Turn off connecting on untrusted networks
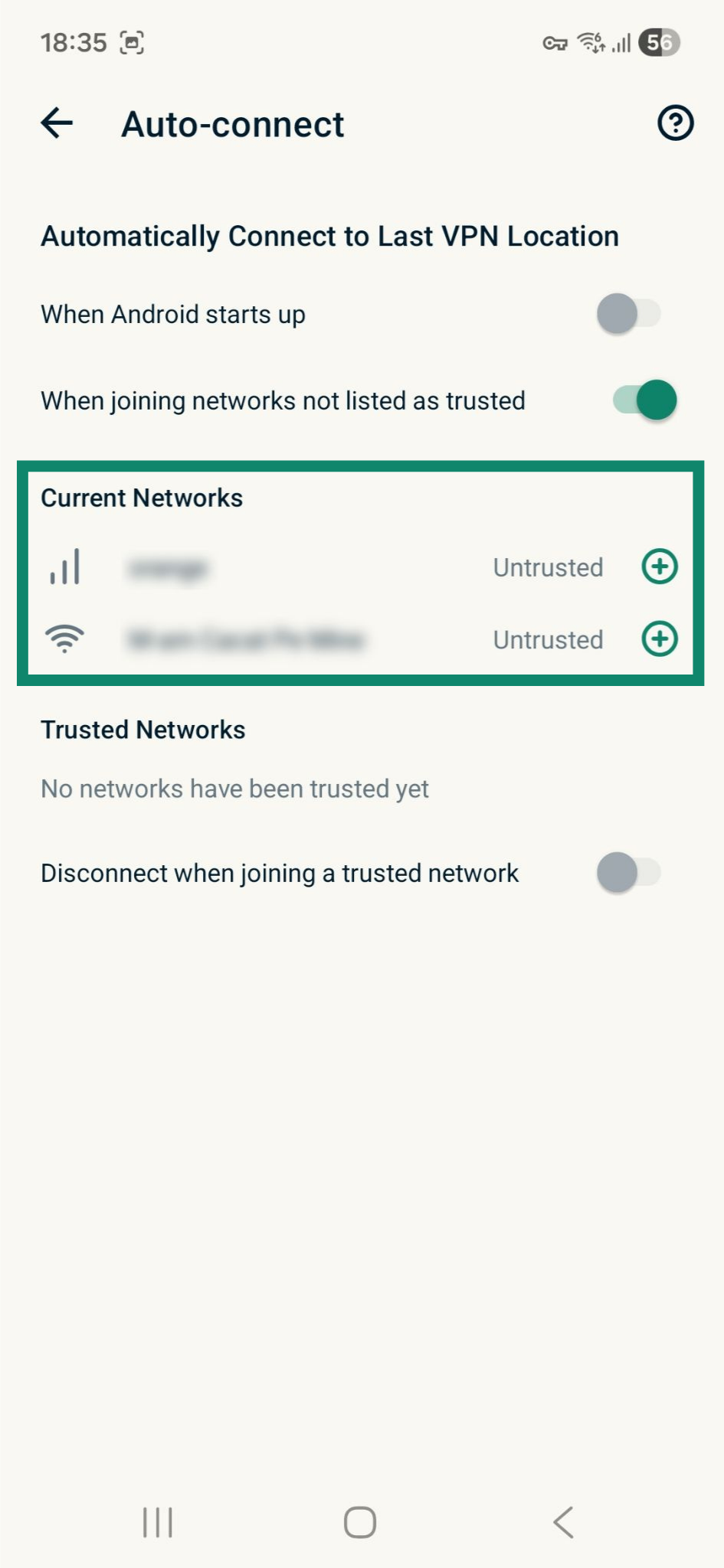Viewport: 724px width, 1568px height. pyautogui.click(x=644, y=400)
